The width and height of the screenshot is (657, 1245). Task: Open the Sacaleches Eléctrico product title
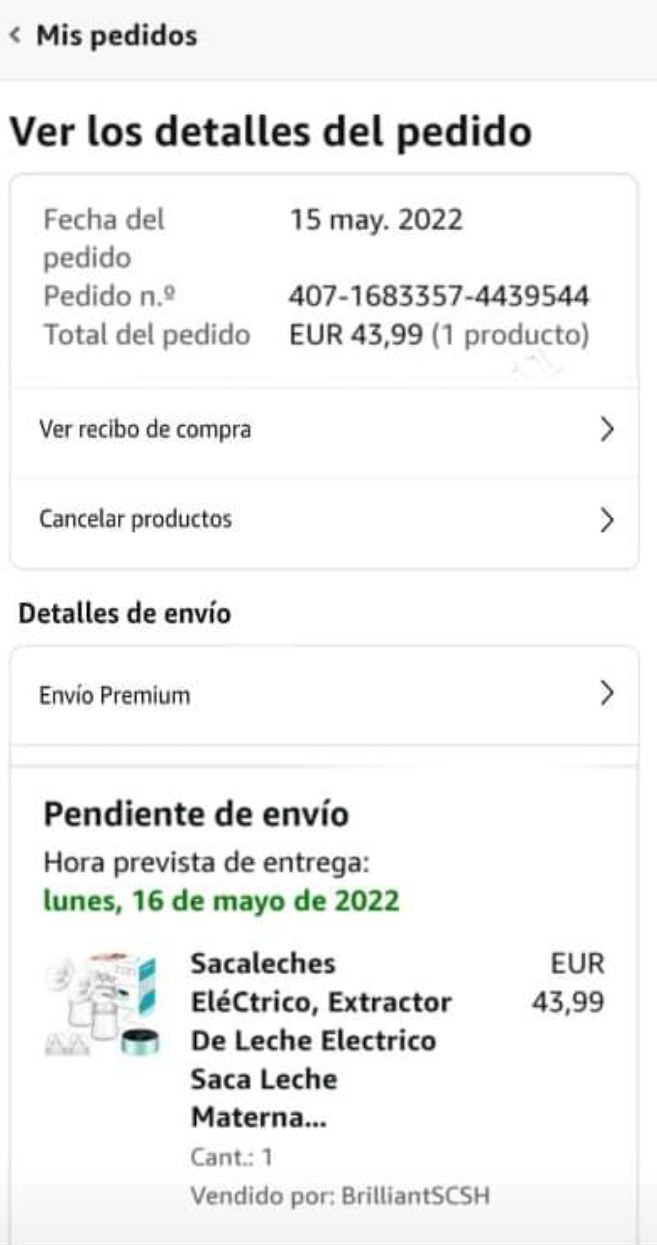point(314,1040)
